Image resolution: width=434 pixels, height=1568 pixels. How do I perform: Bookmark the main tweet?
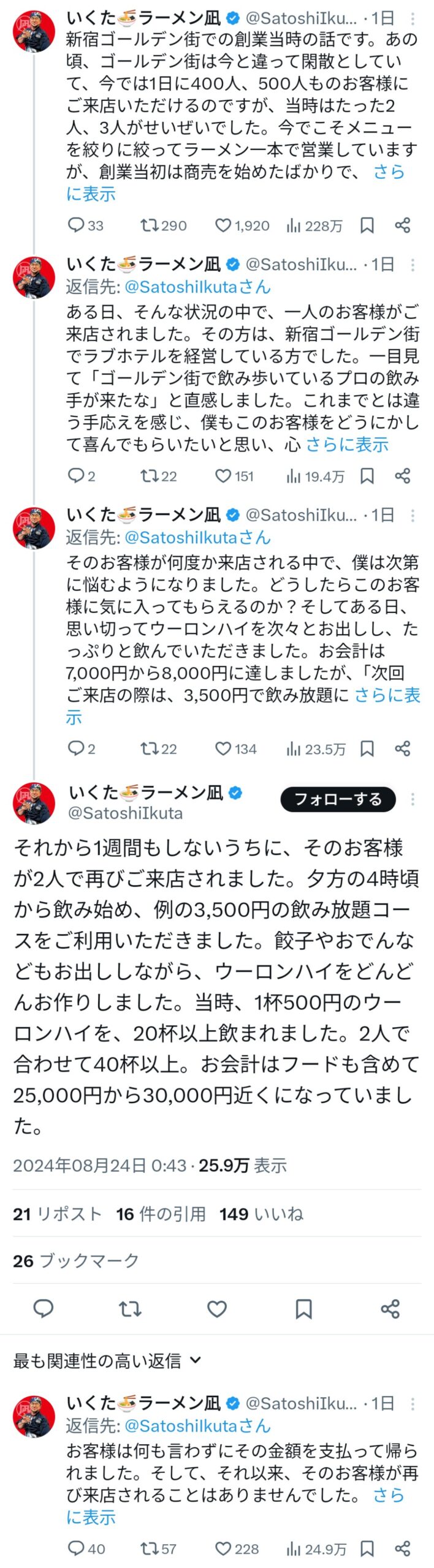pos(303,1309)
